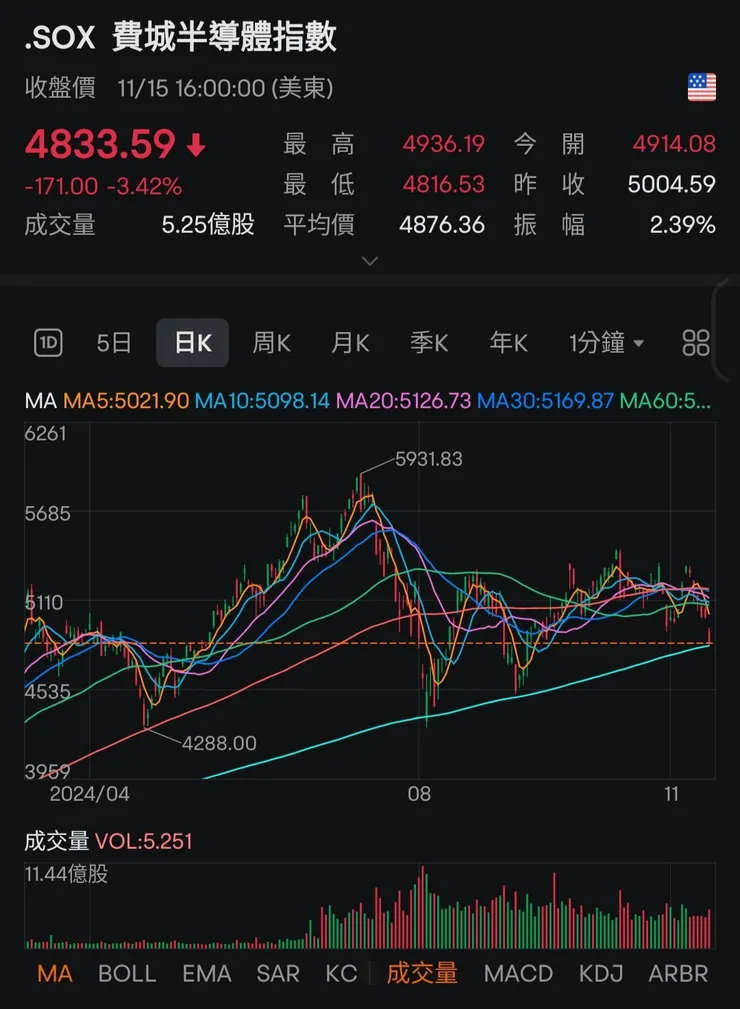Open the chart settings grid icon
Screen dimensions: 740x1009
tap(696, 343)
